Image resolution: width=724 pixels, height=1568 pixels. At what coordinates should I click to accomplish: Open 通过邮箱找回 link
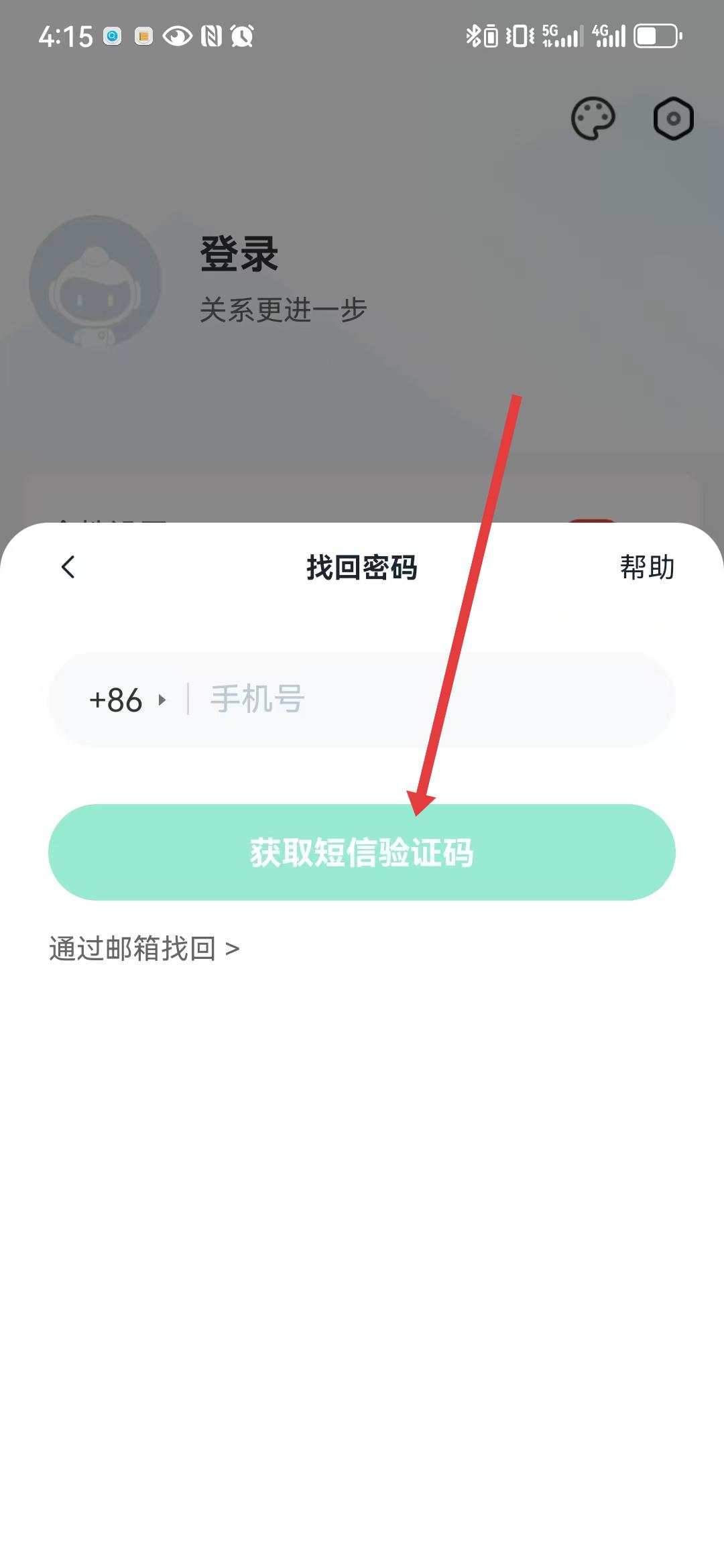[x=144, y=949]
